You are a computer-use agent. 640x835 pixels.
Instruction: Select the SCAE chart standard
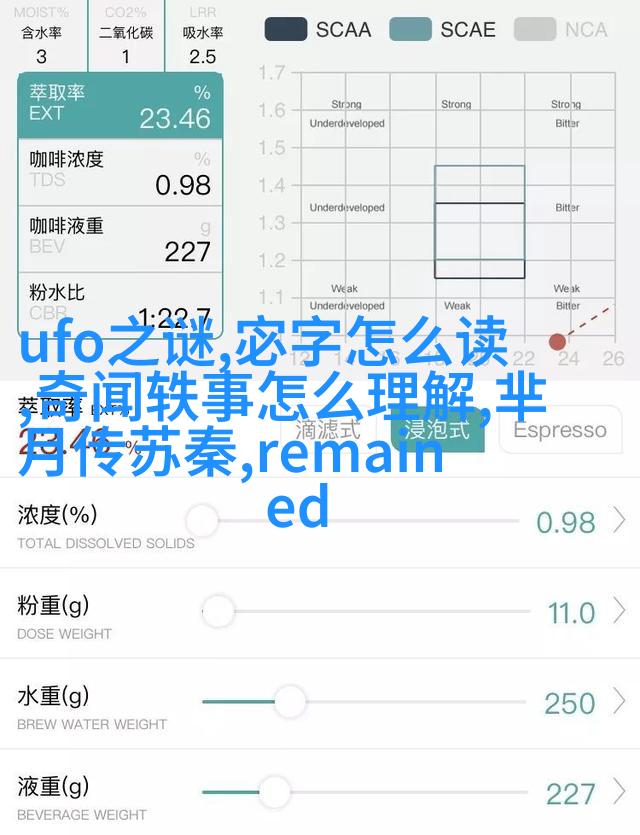tap(450, 29)
